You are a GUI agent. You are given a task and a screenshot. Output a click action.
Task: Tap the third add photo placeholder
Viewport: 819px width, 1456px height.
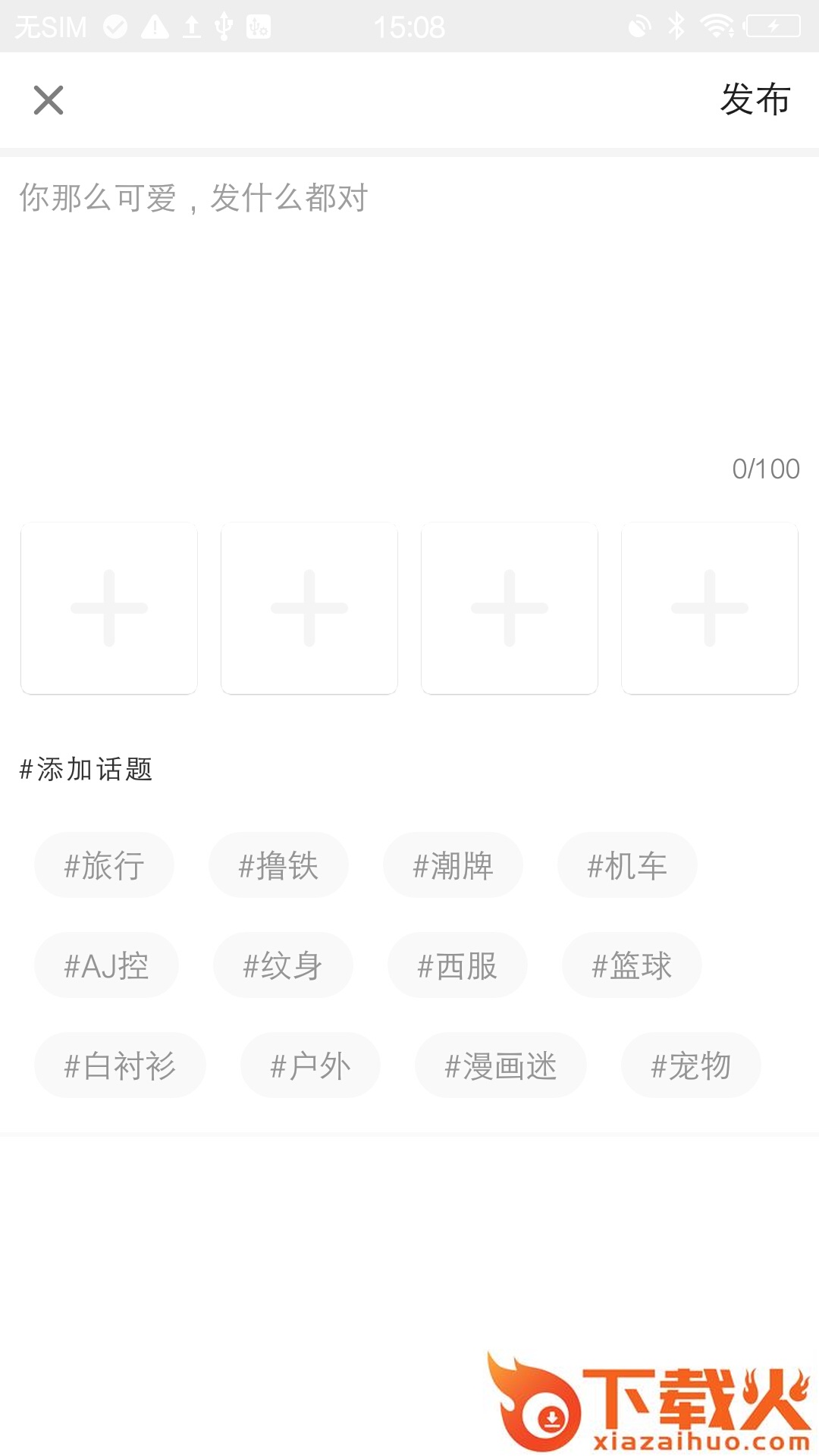pyautogui.click(x=510, y=607)
